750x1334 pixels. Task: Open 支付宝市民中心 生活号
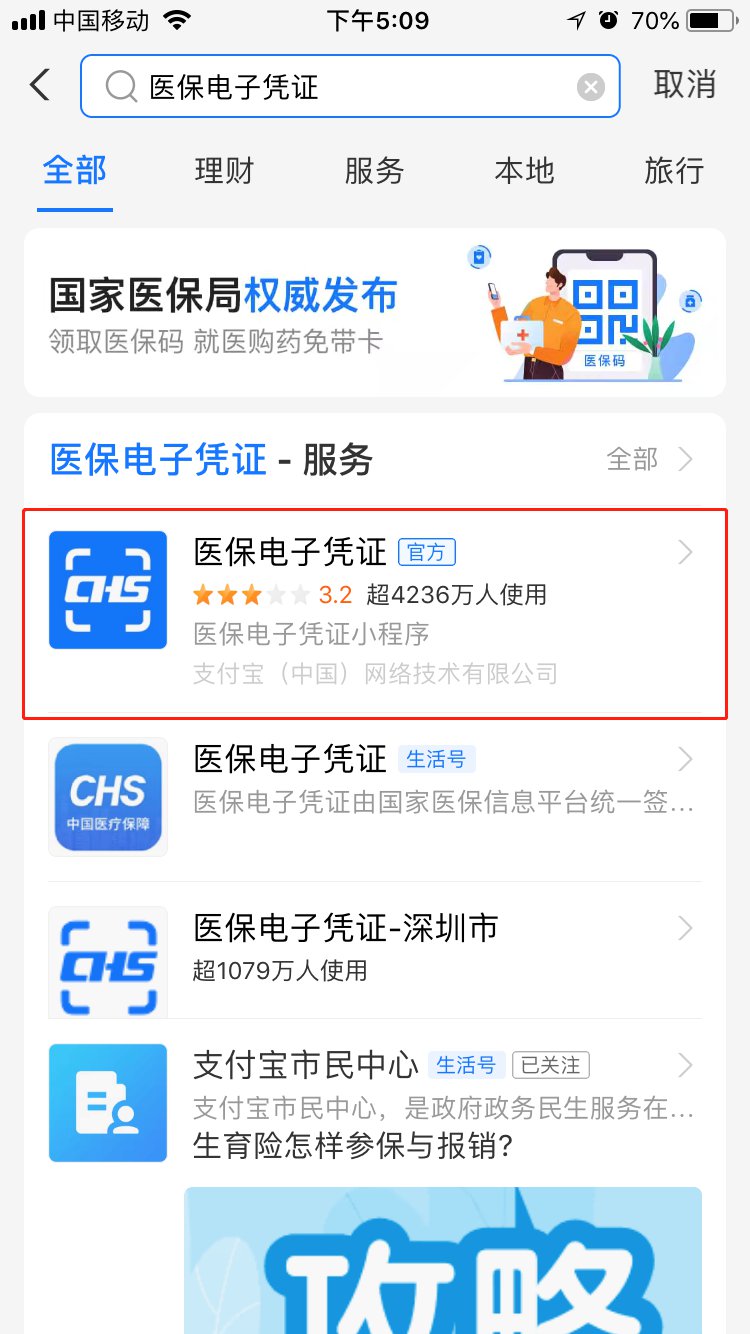point(305,1066)
